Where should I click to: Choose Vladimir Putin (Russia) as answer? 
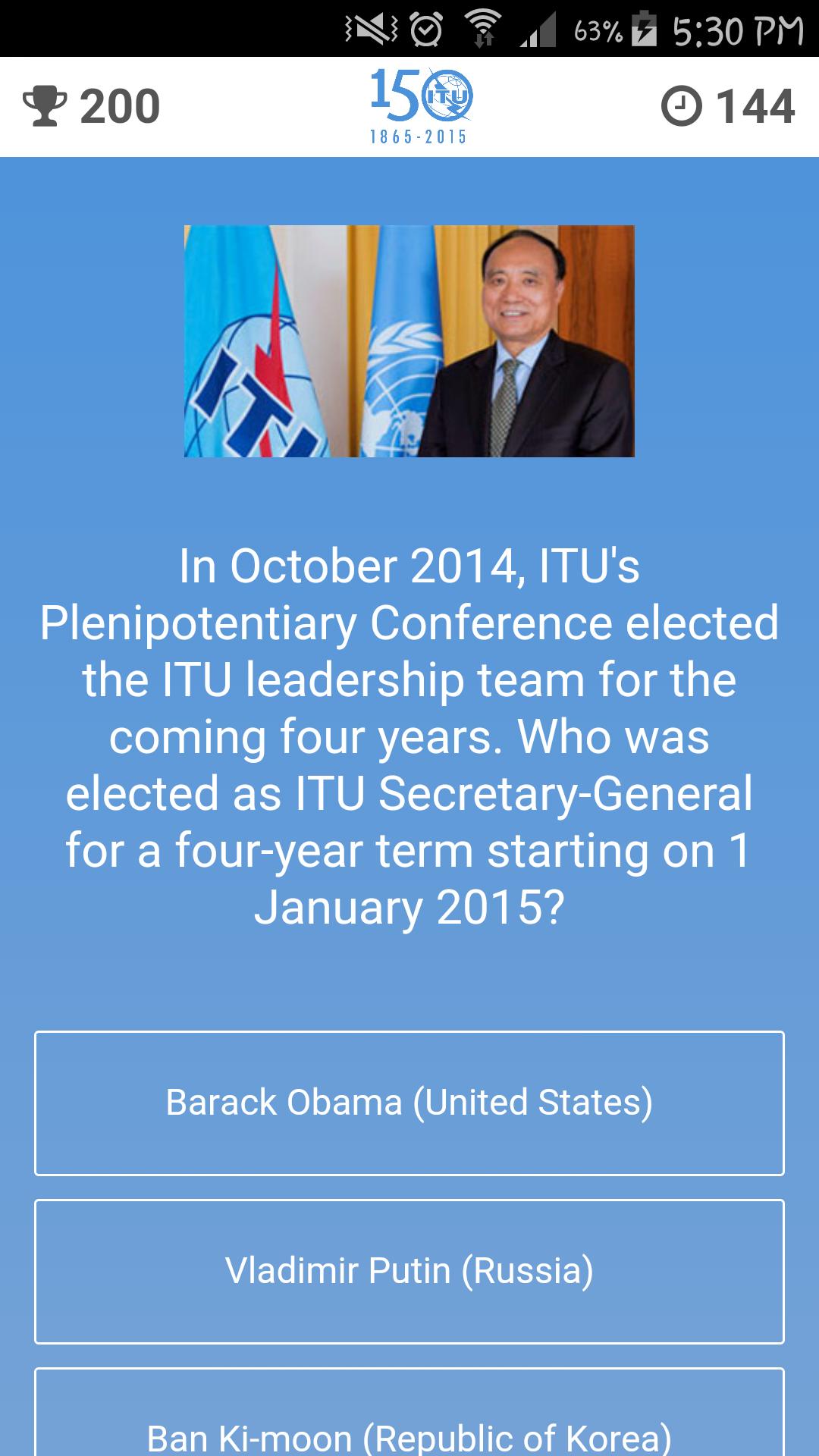coord(409,1271)
